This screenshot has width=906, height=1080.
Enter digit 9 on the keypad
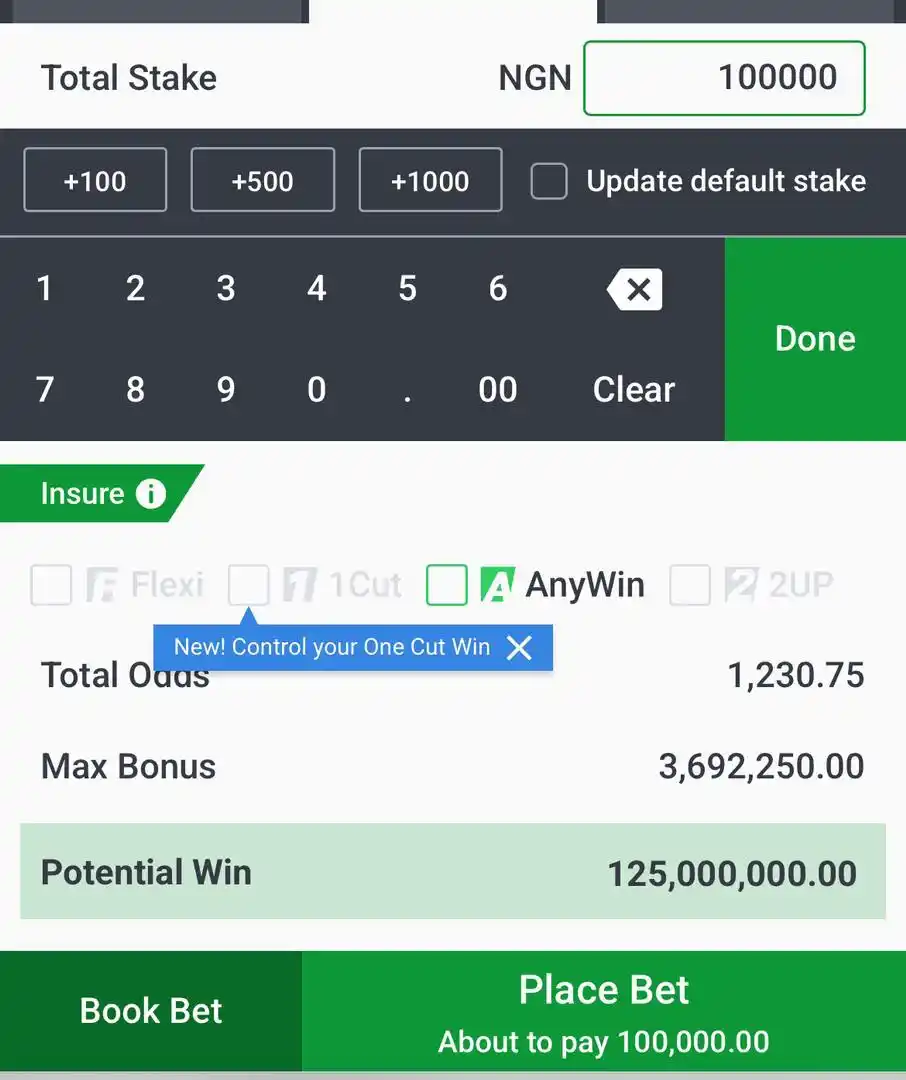[x=226, y=389]
